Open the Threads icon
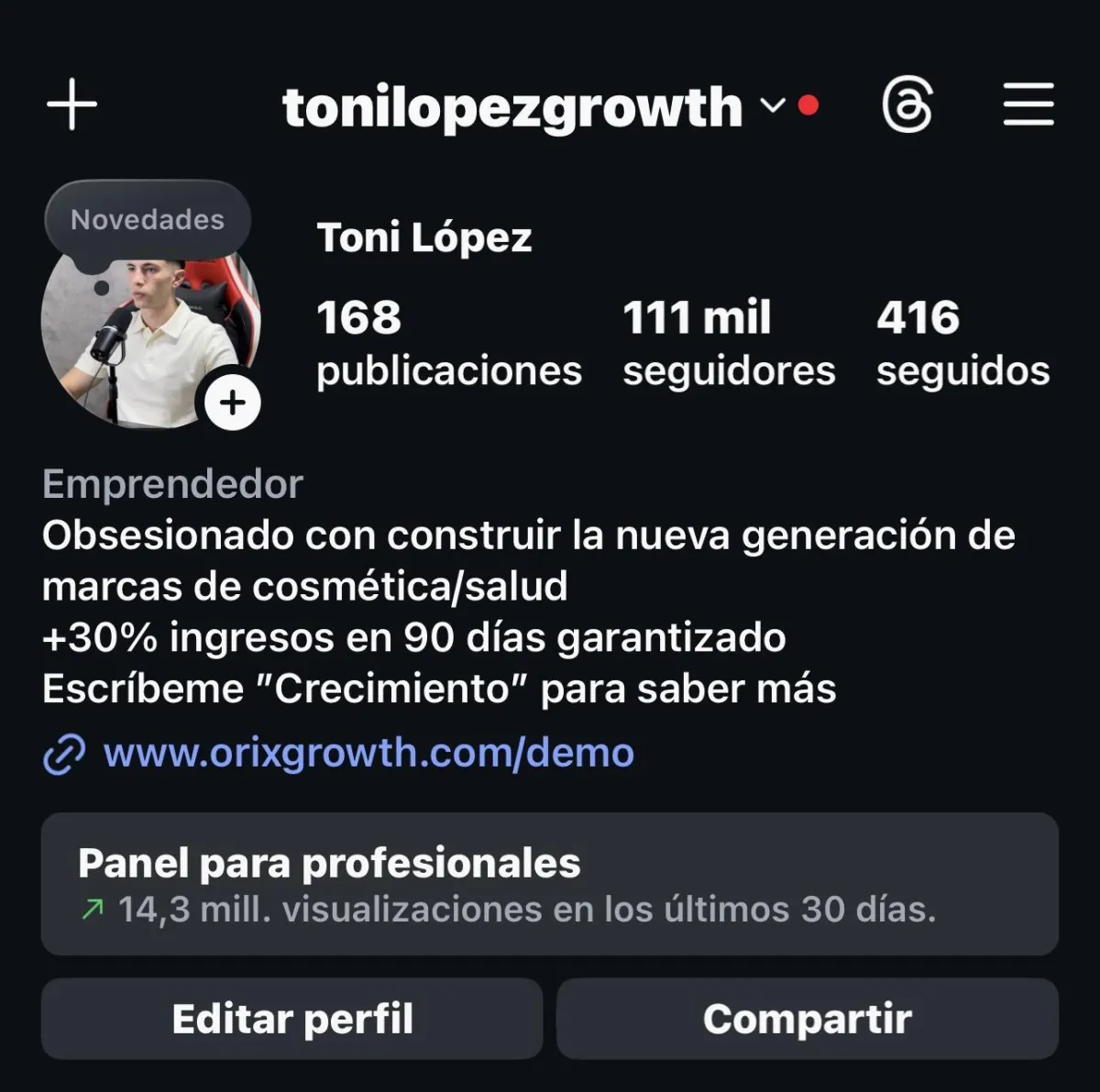 907,105
